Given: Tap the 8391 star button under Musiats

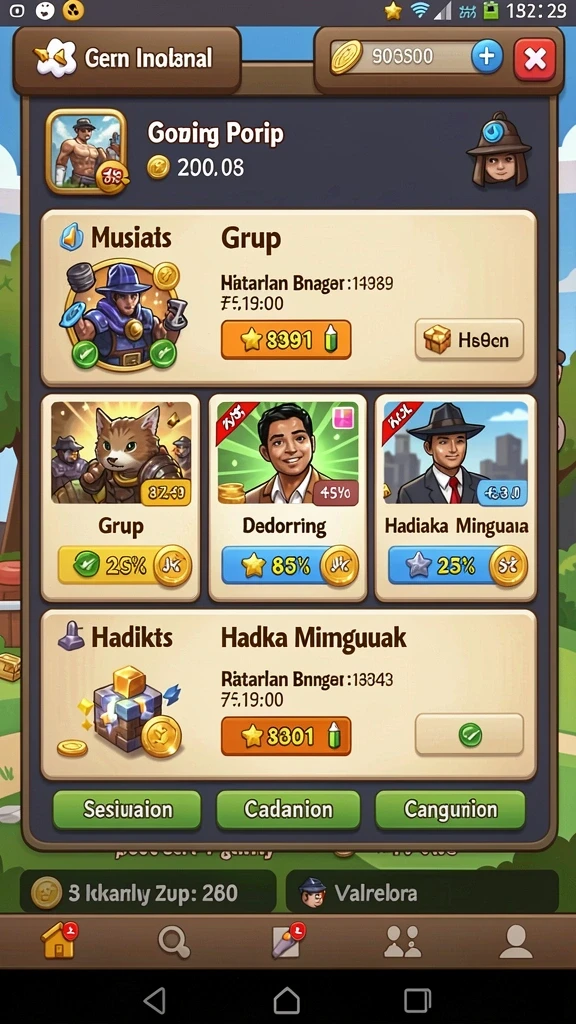Looking at the screenshot, I should click(286, 340).
